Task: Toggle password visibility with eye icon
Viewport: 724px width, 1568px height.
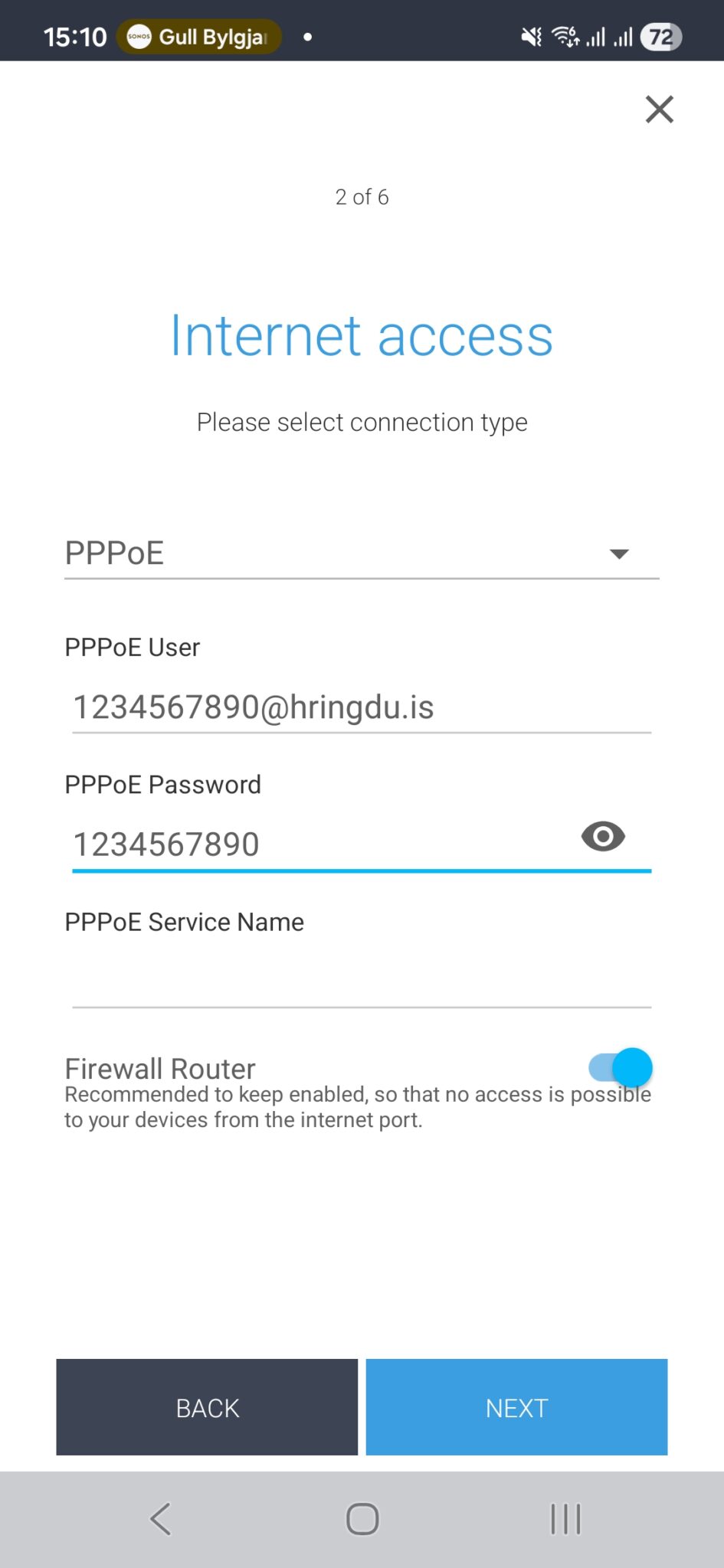Action: pyautogui.click(x=603, y=837)
